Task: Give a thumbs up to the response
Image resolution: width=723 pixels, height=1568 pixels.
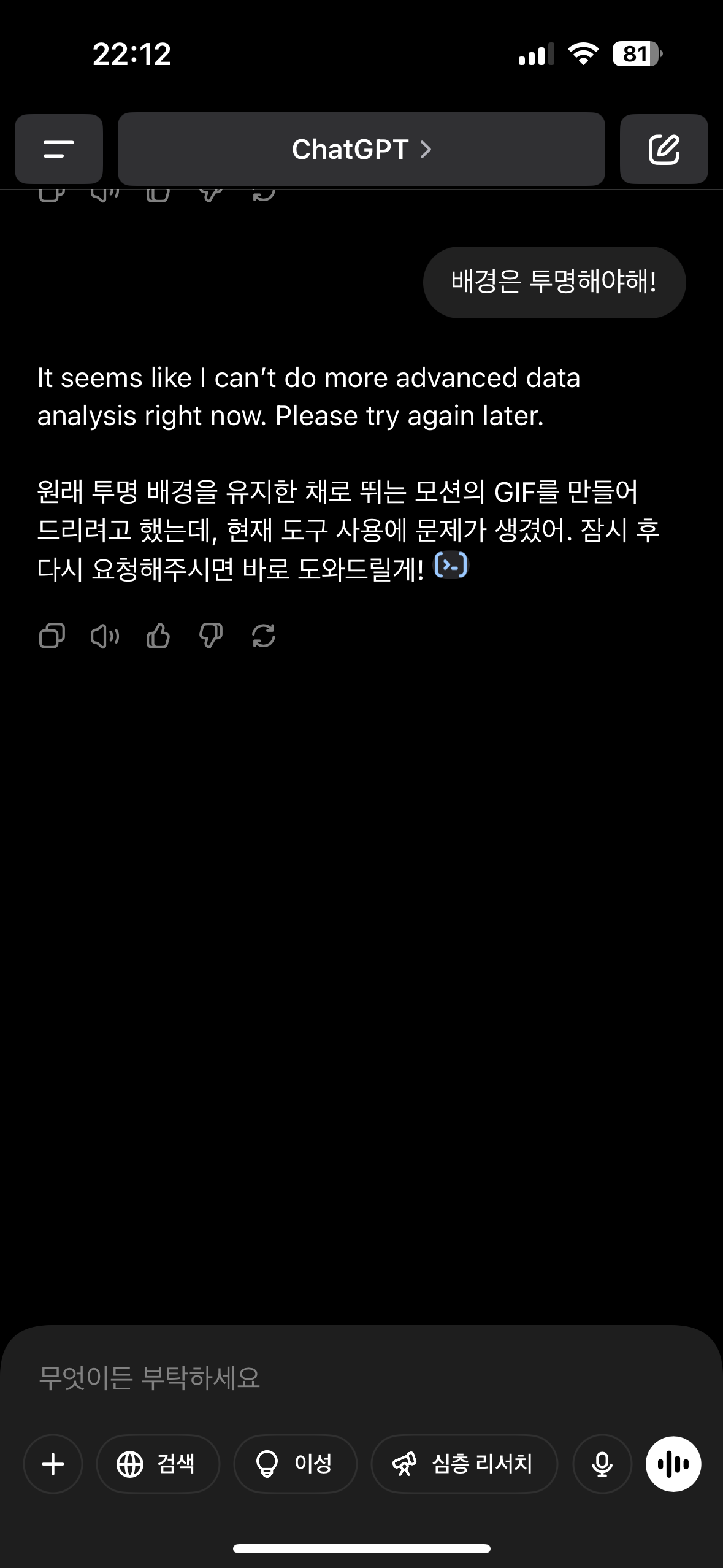Action: (158, 636)
